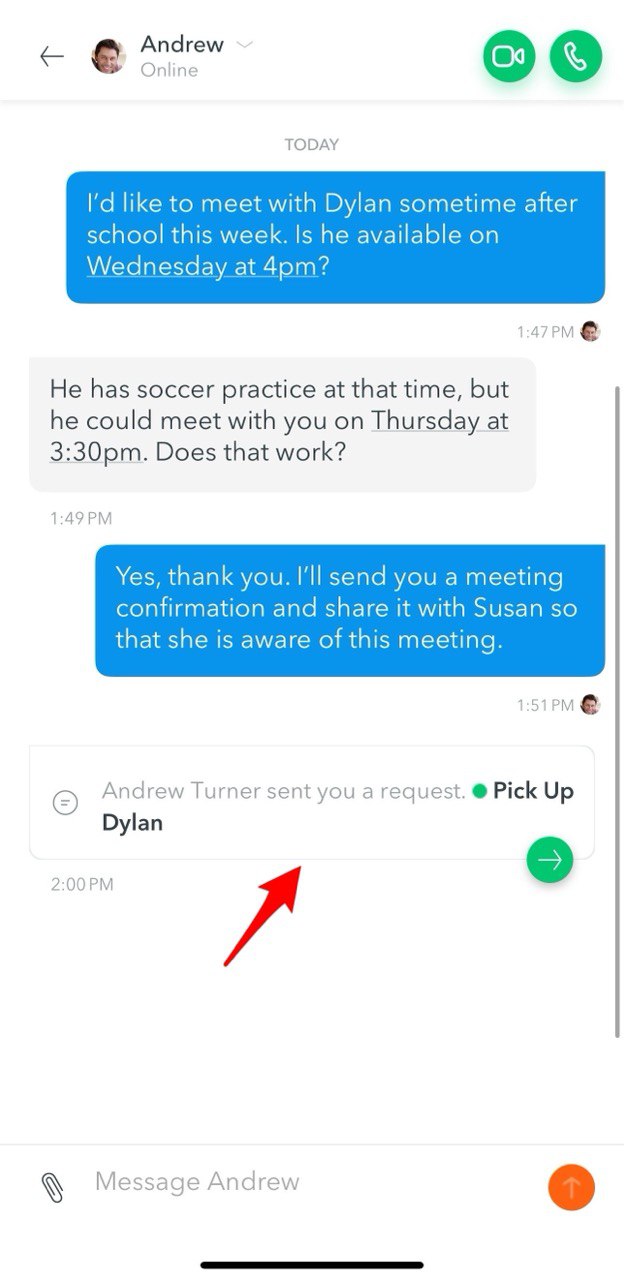
Task: Tap the green arrow on the request
Action: [549, 858]
